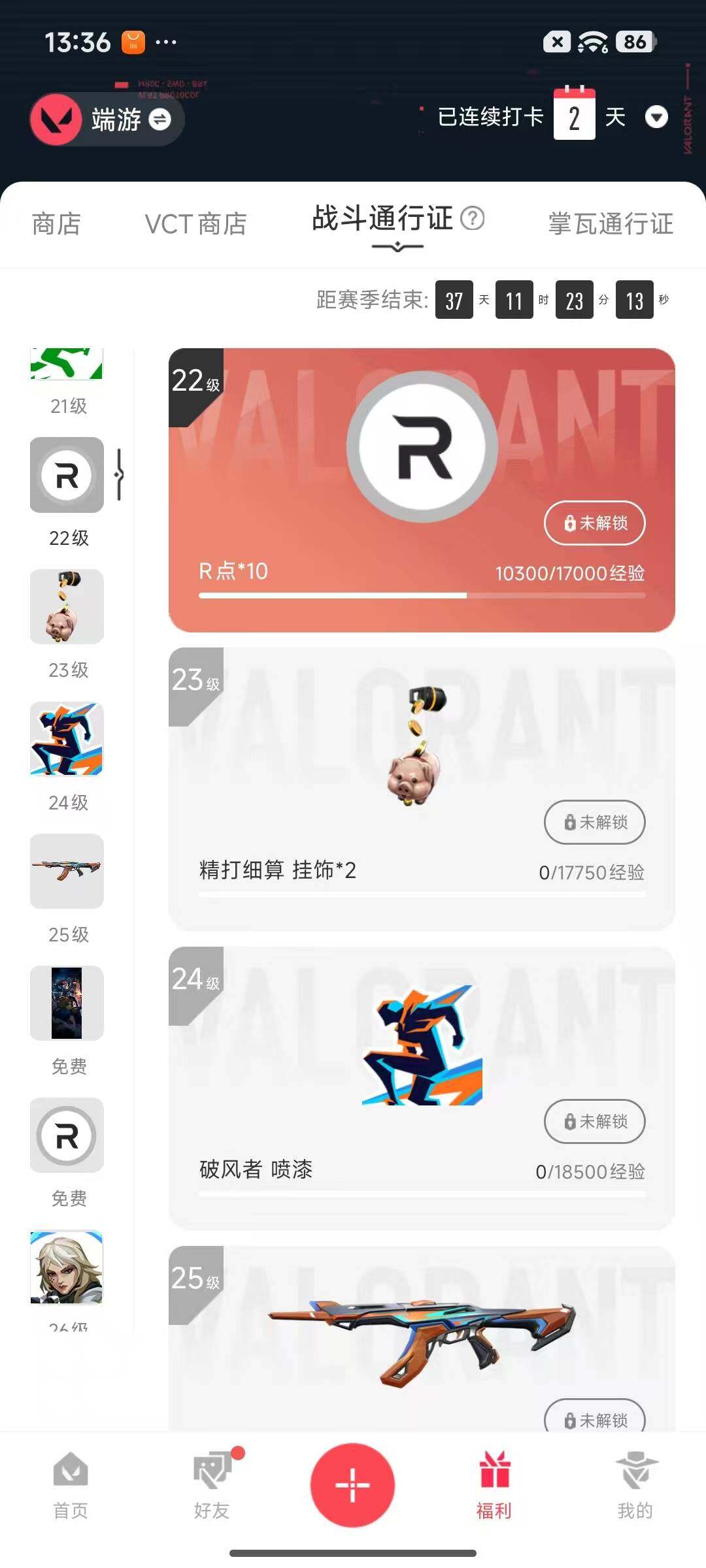Tap the 未解锁 button on level 25 rifle
This screenshot has height=1568, width=706.
[x=594, y=1420]
